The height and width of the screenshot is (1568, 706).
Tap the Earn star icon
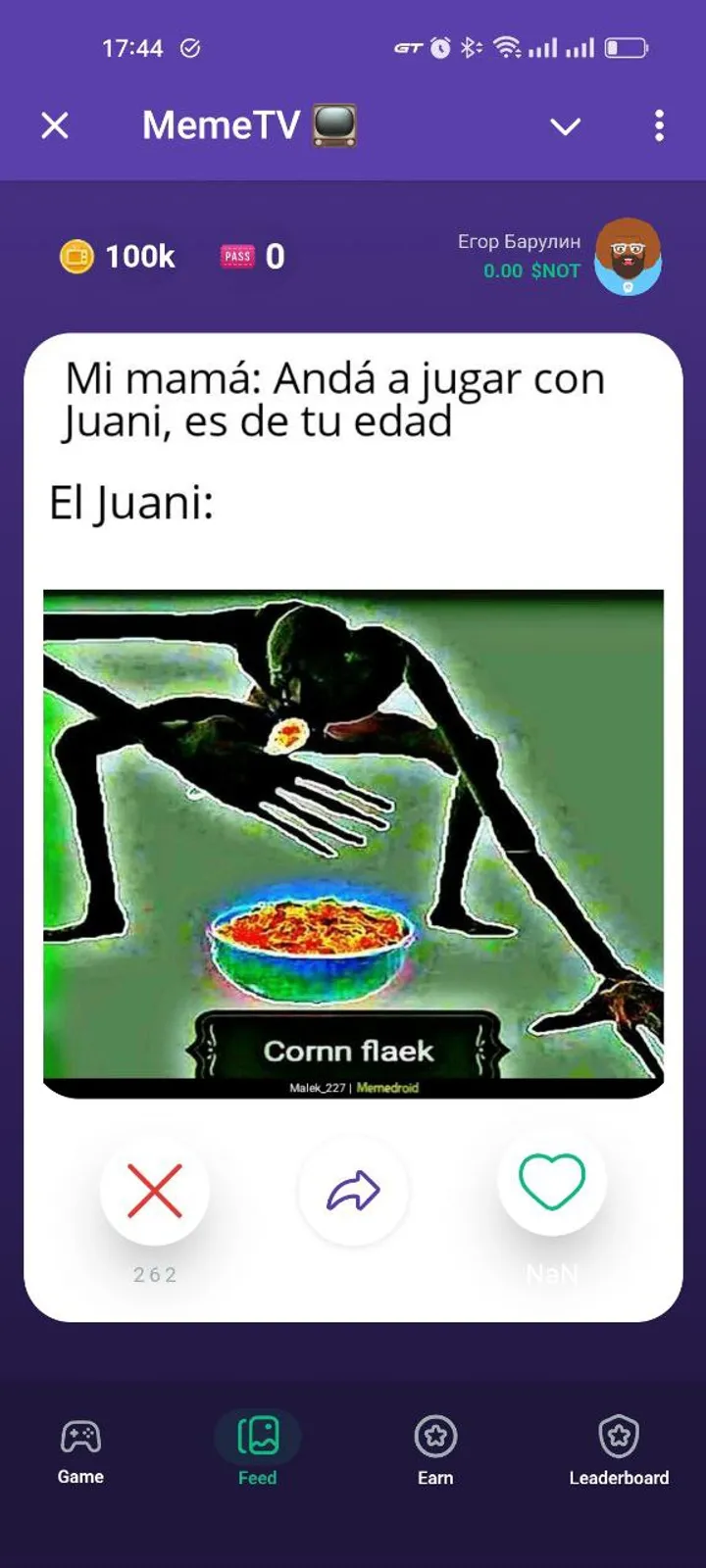[435, 1437]
